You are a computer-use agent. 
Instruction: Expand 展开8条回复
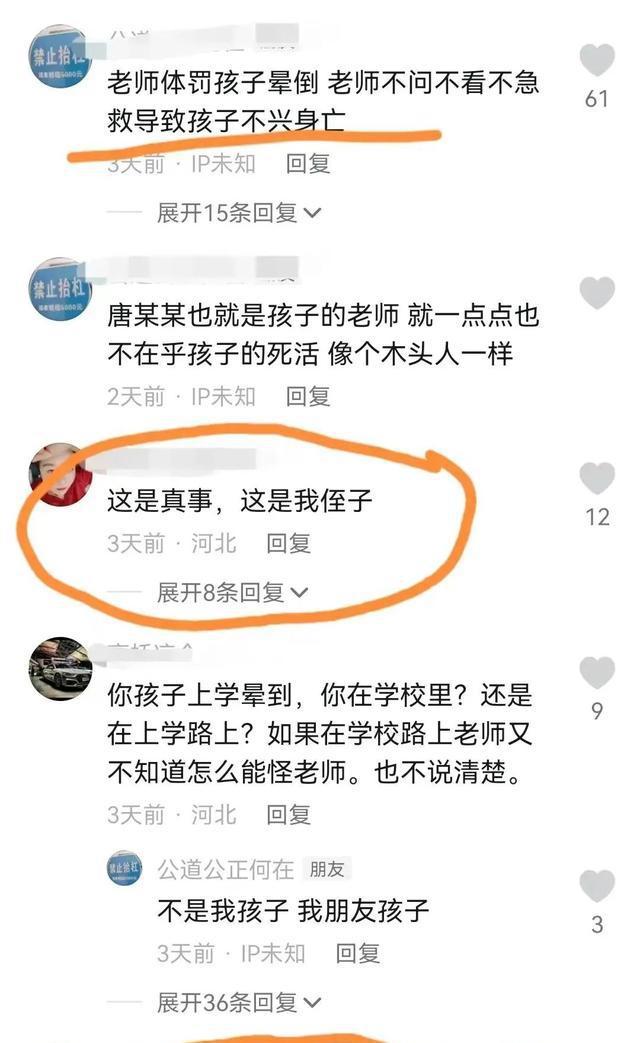coord(232,592)
